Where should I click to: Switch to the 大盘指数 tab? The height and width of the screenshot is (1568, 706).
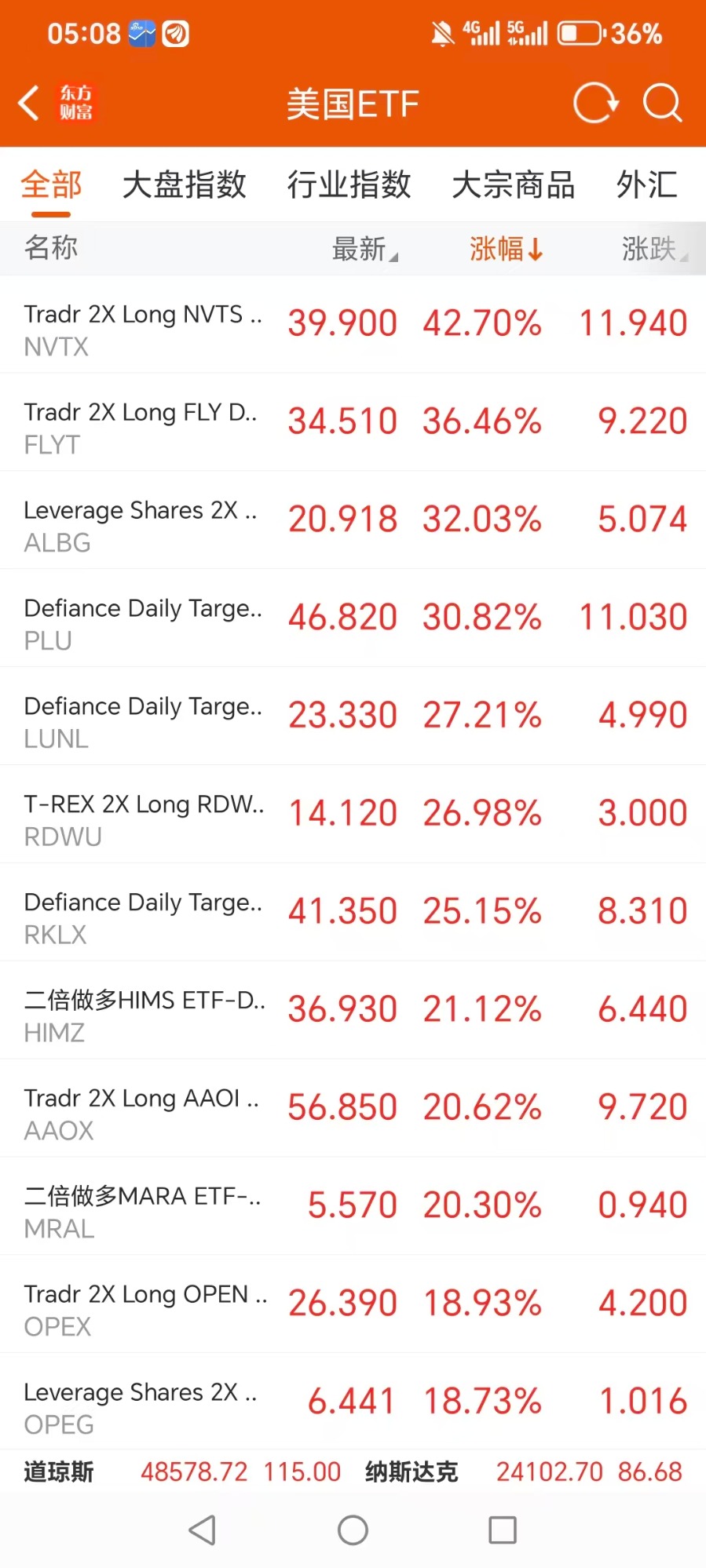185,185
